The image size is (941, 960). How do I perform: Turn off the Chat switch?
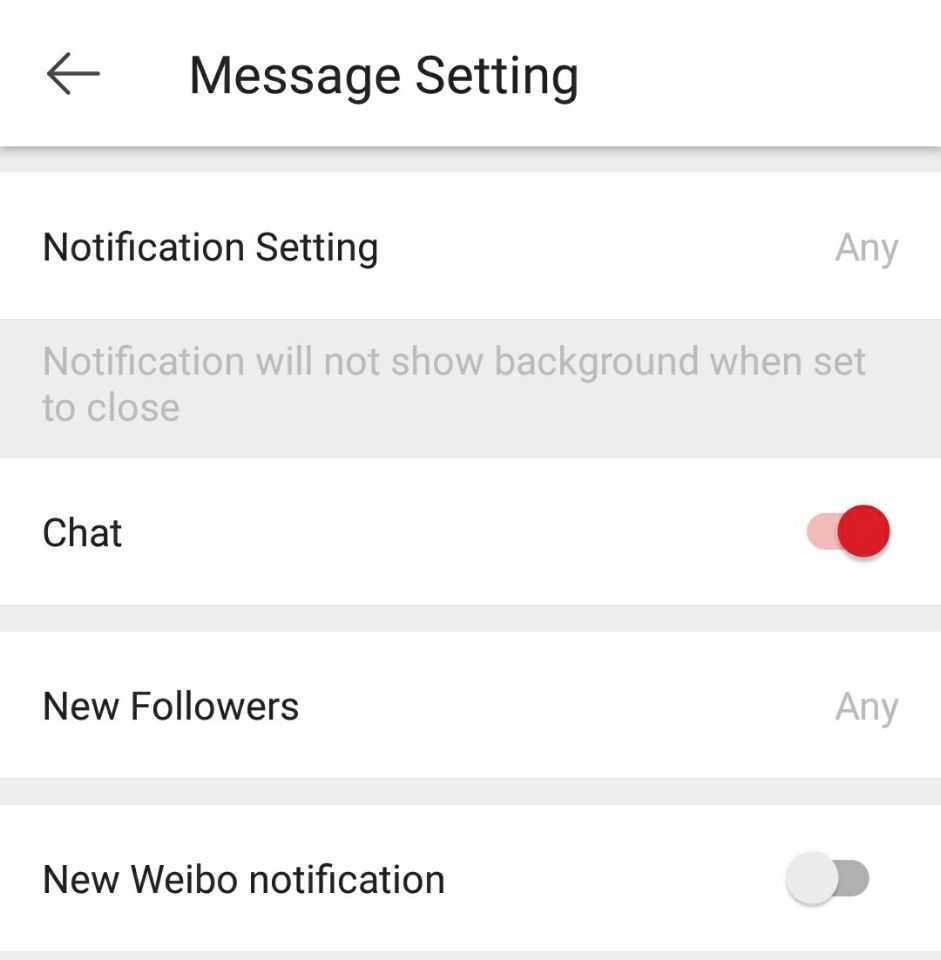click(848, 532)
